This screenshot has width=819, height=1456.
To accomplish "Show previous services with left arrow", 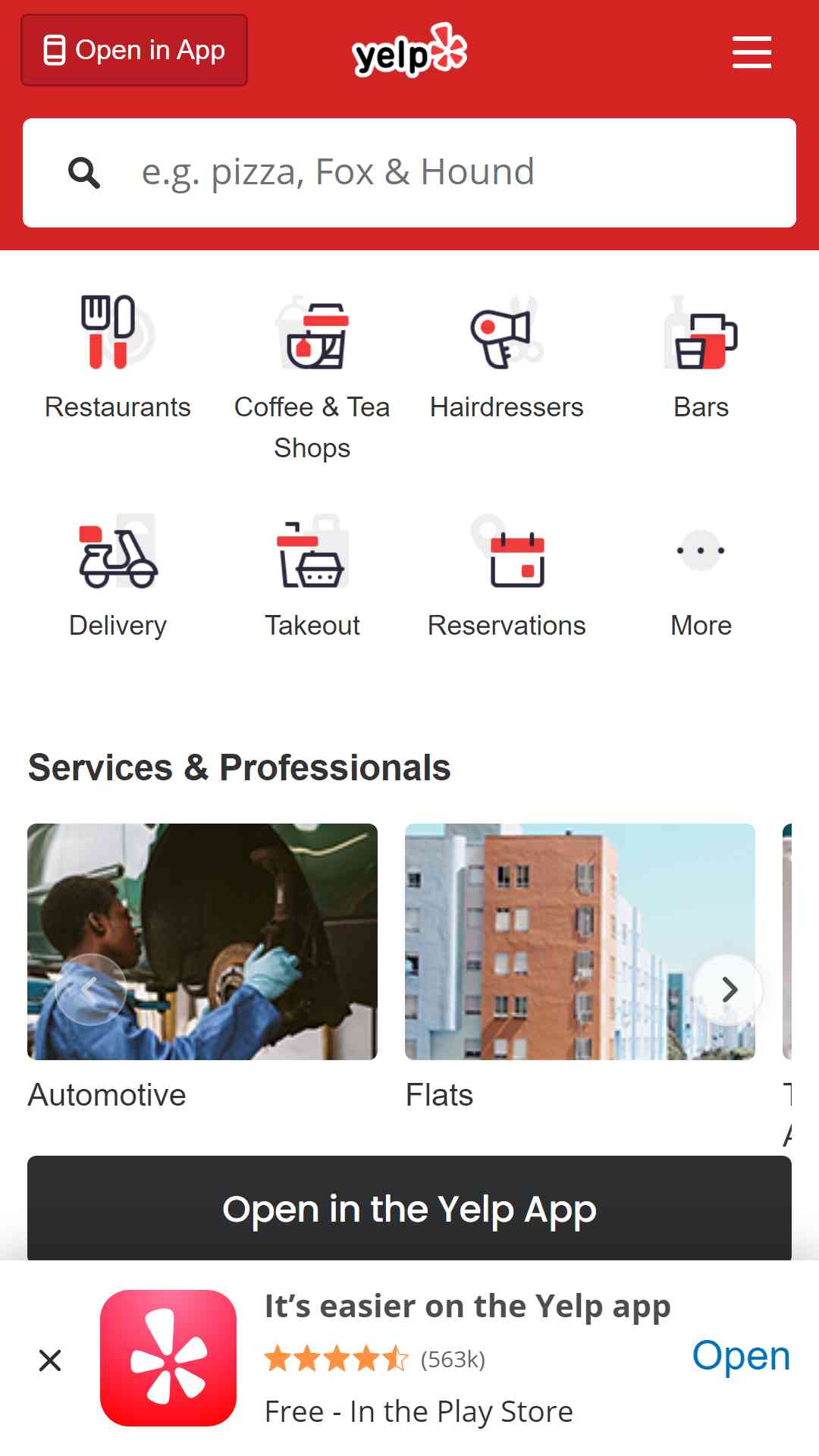I will point(91,989).
